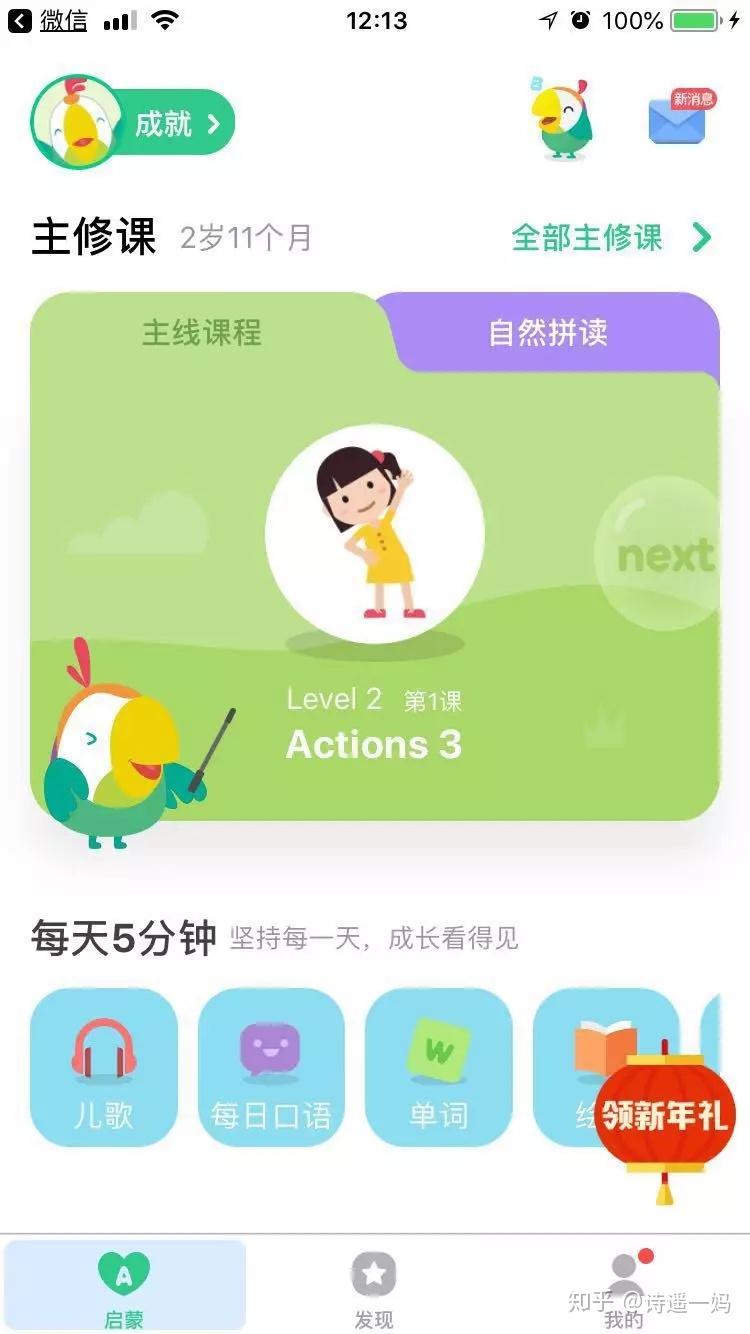Select the 主线课程 tab
This screenshot has height=1334, width=750.
[202, 333]
